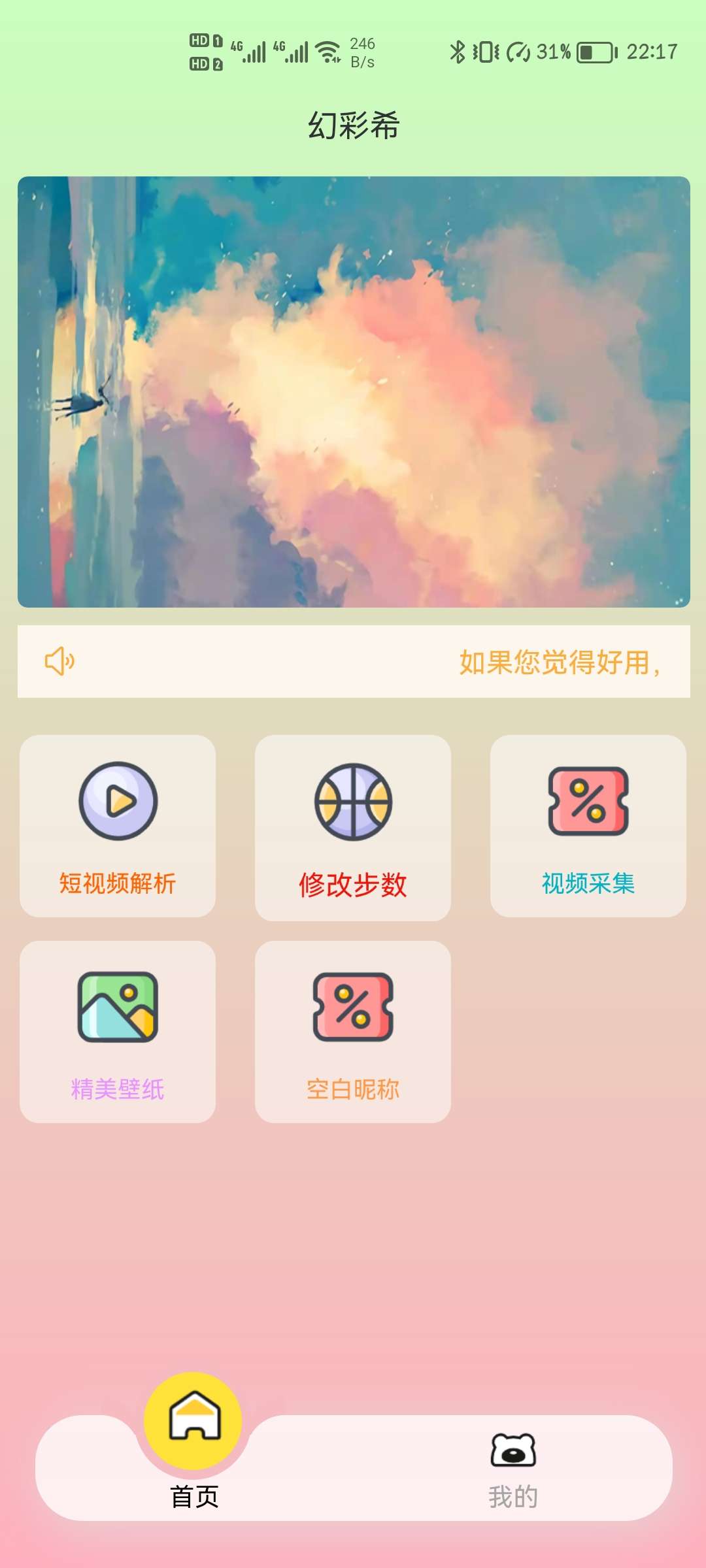Image resolution: width=706 pixels, height=1568 pixels.
Task: Open the 修改步数 tool
Action: pos(353,827)
